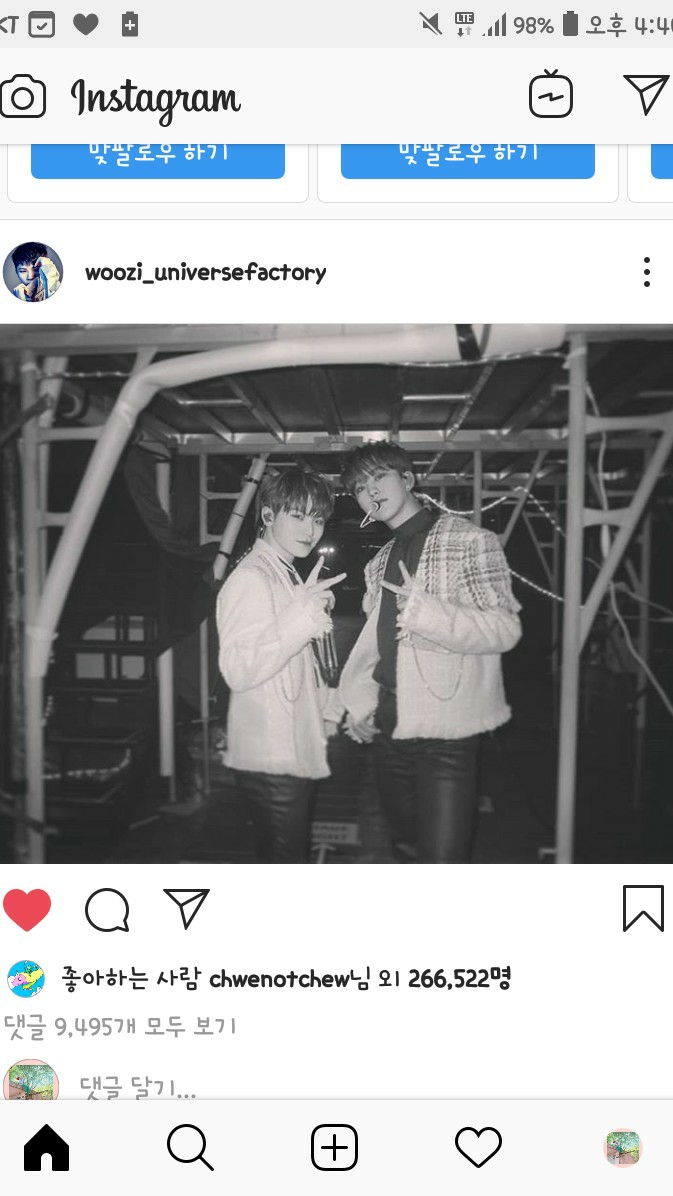Tap the follow back button on the second suggestion card
Viewport: 673px width, 1196px height.
(468, 157)
